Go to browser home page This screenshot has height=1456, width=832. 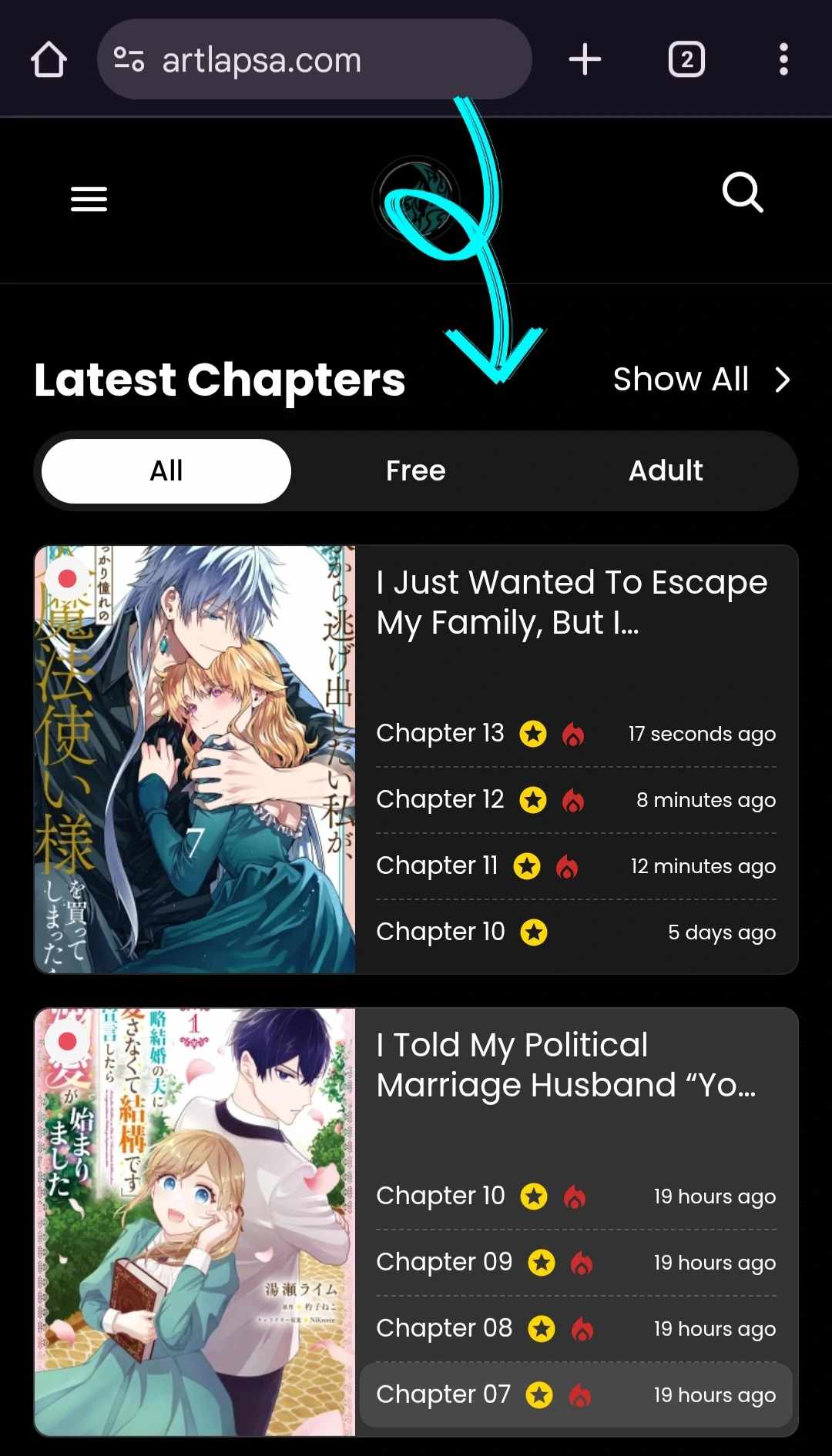click(49, 59)
